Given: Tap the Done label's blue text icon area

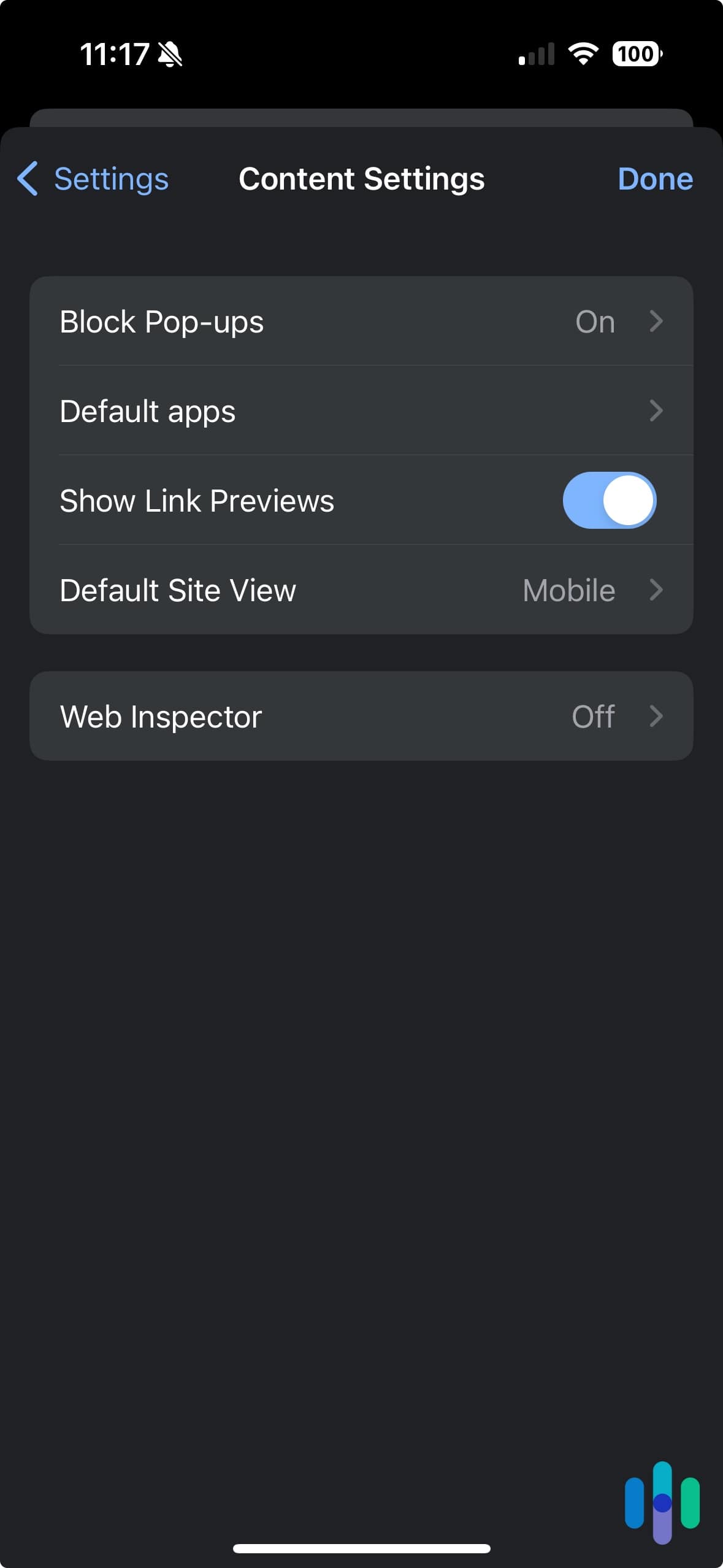Looking at the screenshot, I should (655, 179).
